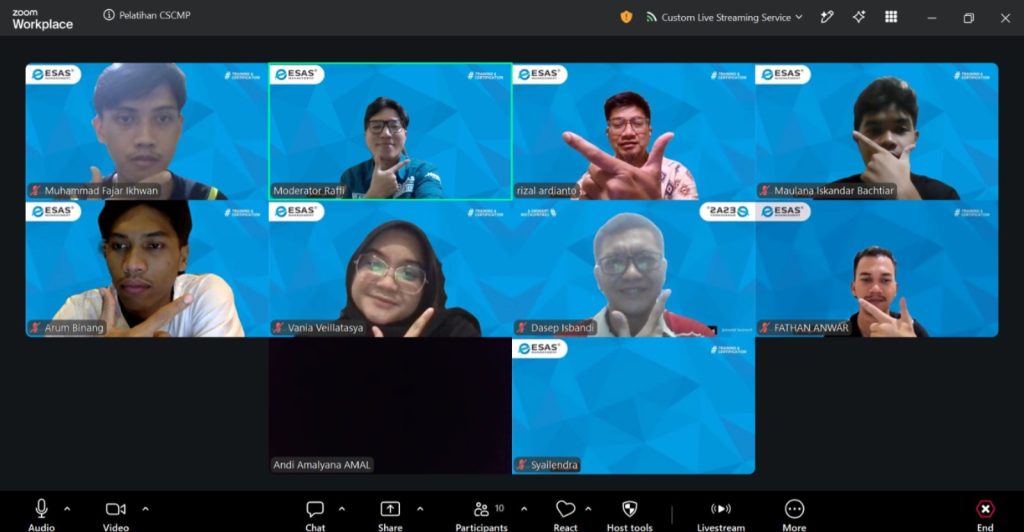The width and height of the screenshot is (1024, 532).
Task: Open the Chat panel
Action: click(x=315, y=514)
